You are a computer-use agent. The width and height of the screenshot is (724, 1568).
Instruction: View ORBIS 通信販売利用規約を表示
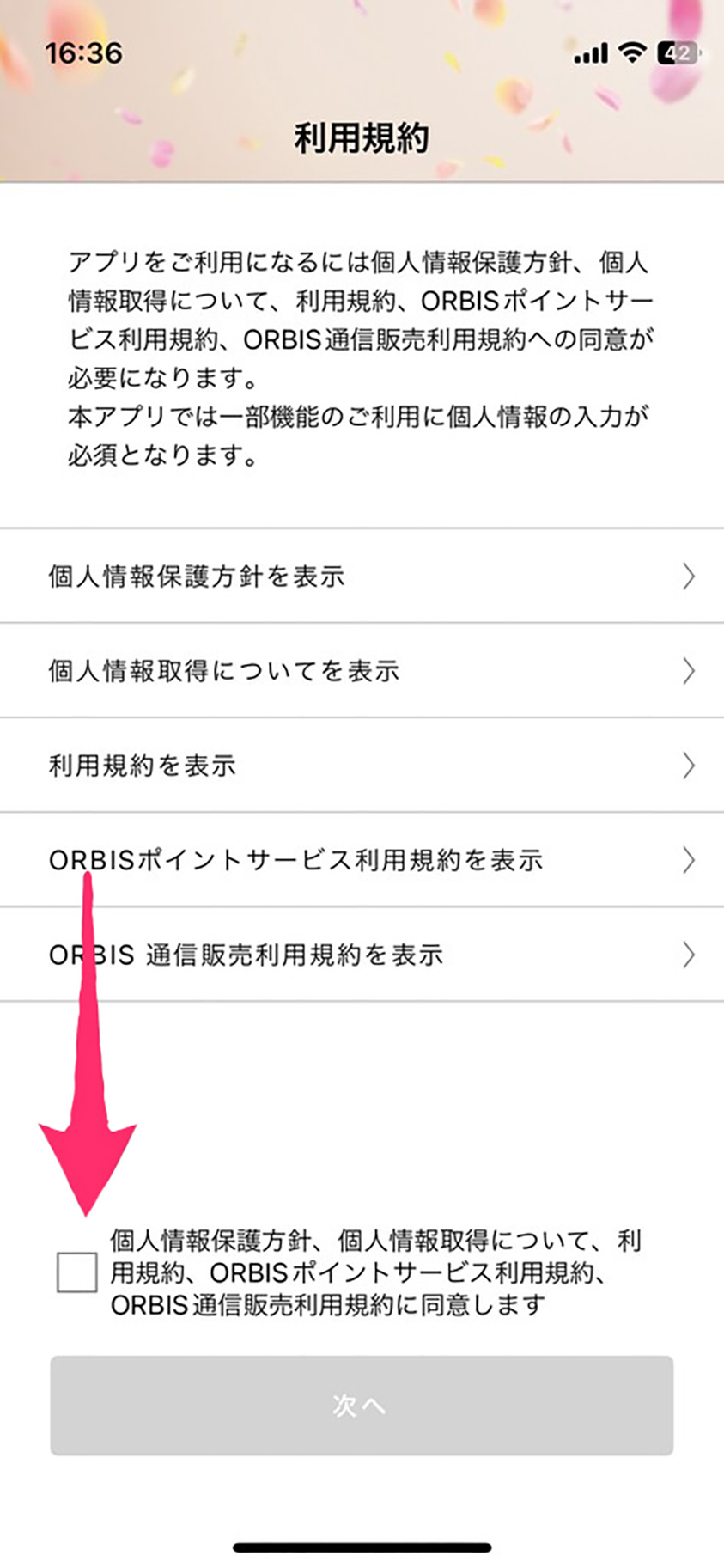[x=361, y=954]
